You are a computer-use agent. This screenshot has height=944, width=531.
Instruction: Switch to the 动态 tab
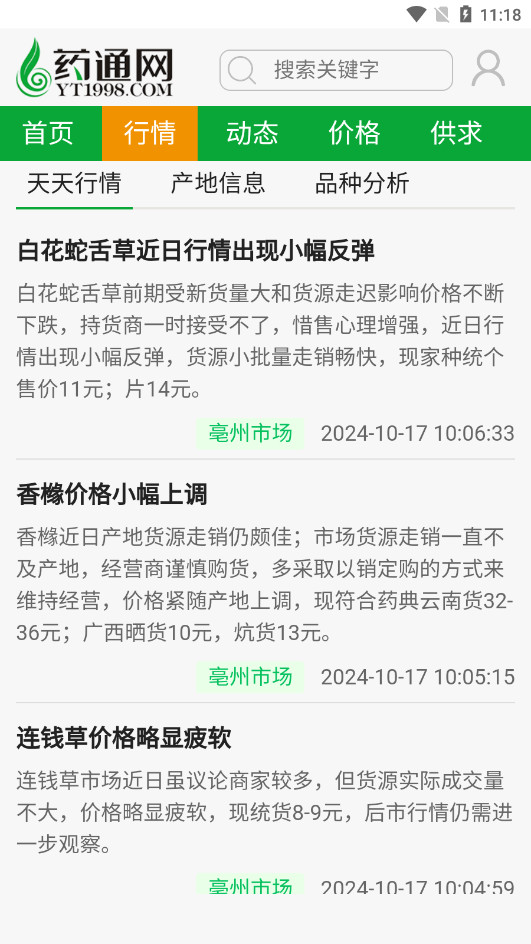coord(252,133)
